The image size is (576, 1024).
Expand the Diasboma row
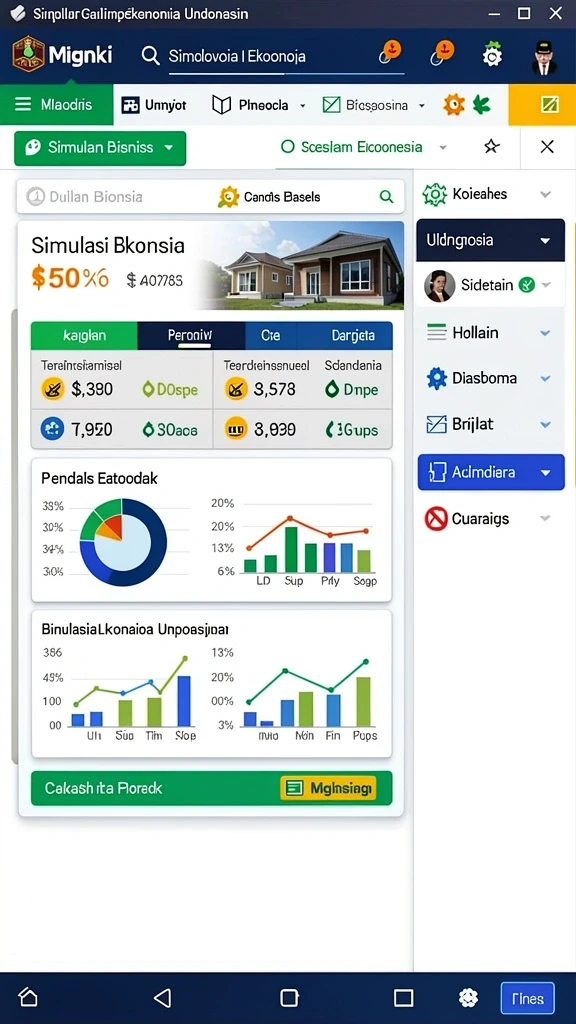(x=490, y=378)
